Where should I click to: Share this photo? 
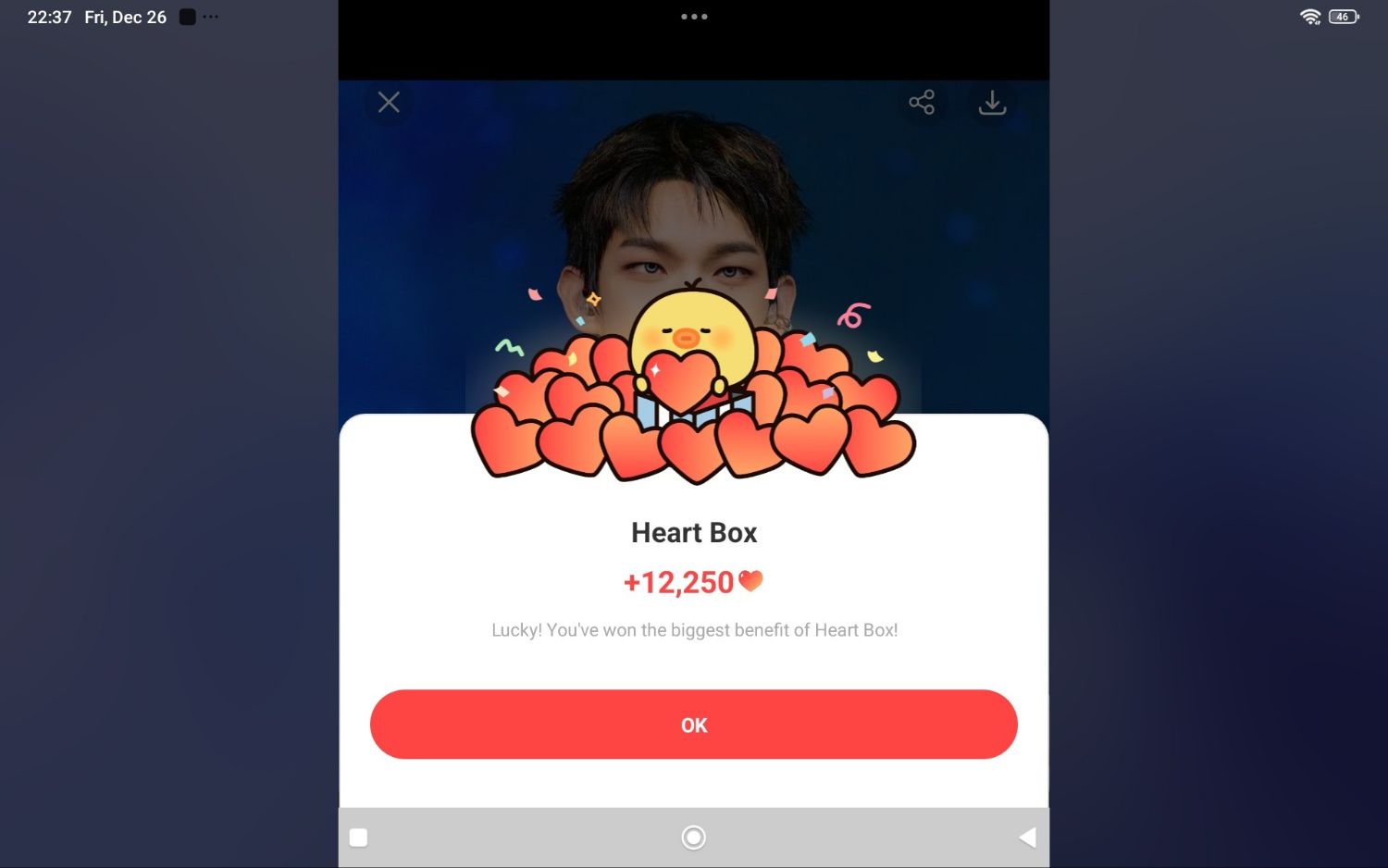(922, 102)
